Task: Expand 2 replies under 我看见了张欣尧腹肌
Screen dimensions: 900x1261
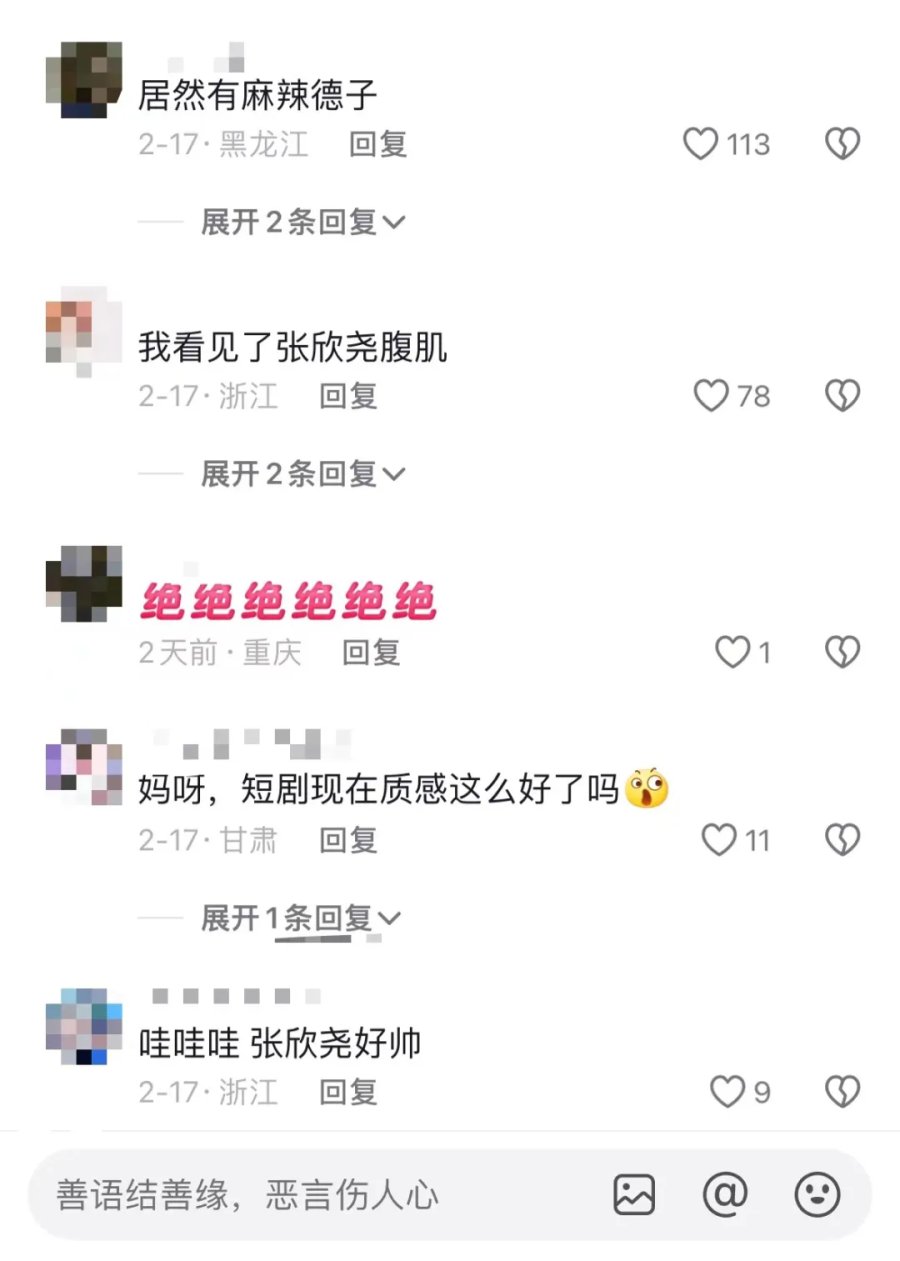Action: click(302, 474)
